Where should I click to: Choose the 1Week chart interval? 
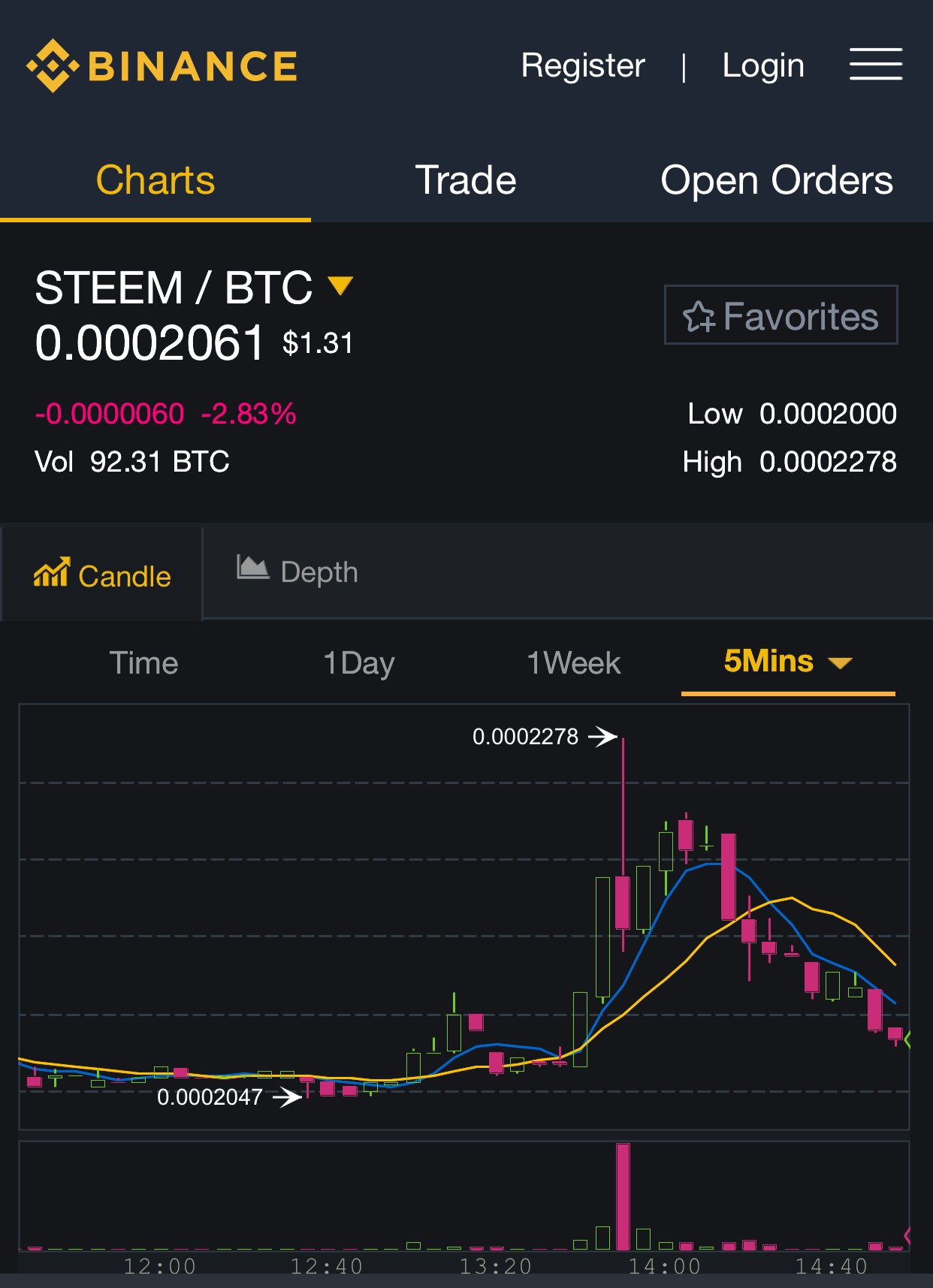[x=573, y=663]
